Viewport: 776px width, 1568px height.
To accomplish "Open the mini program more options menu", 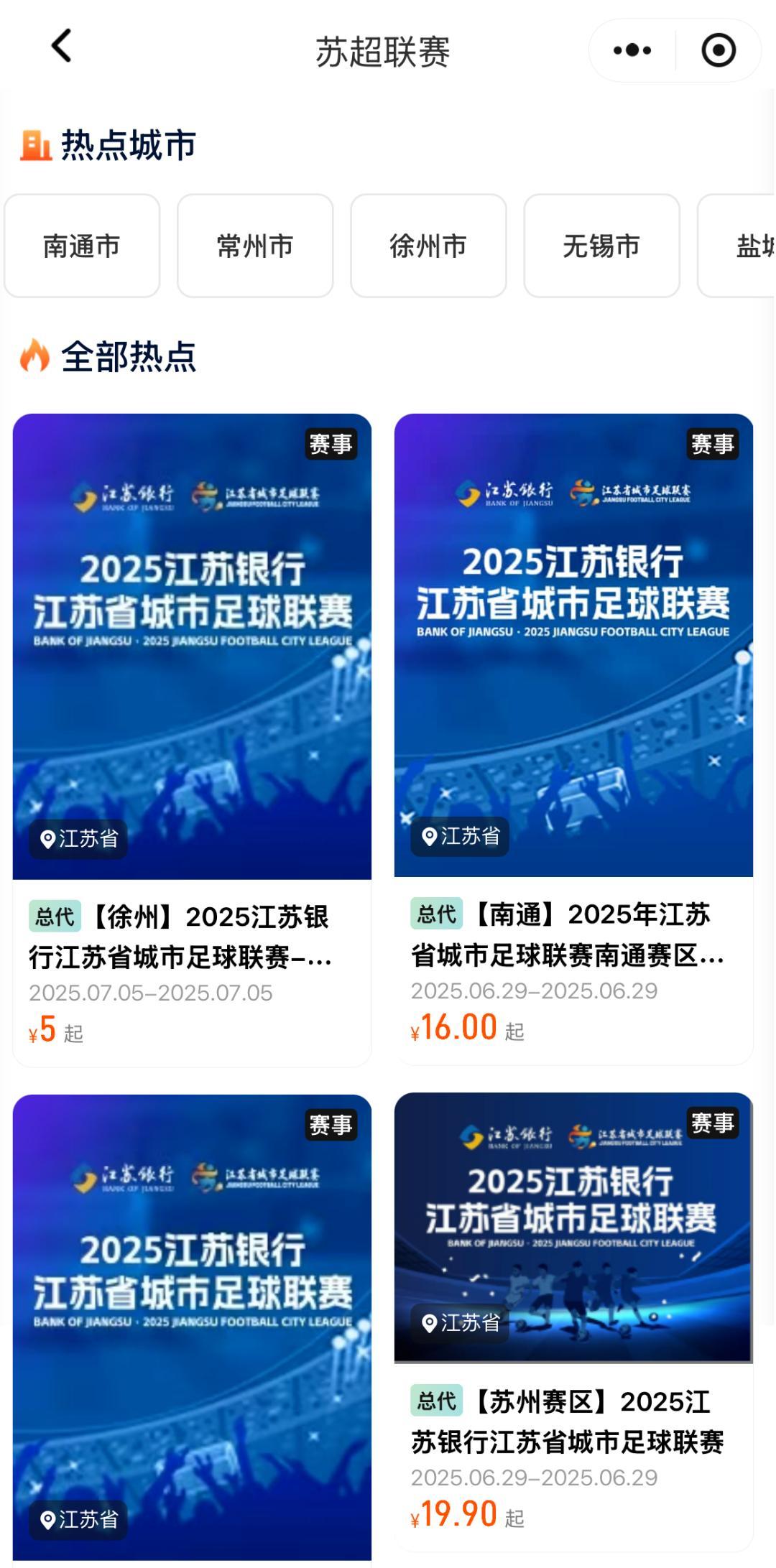I will click(x=632, y=50).
